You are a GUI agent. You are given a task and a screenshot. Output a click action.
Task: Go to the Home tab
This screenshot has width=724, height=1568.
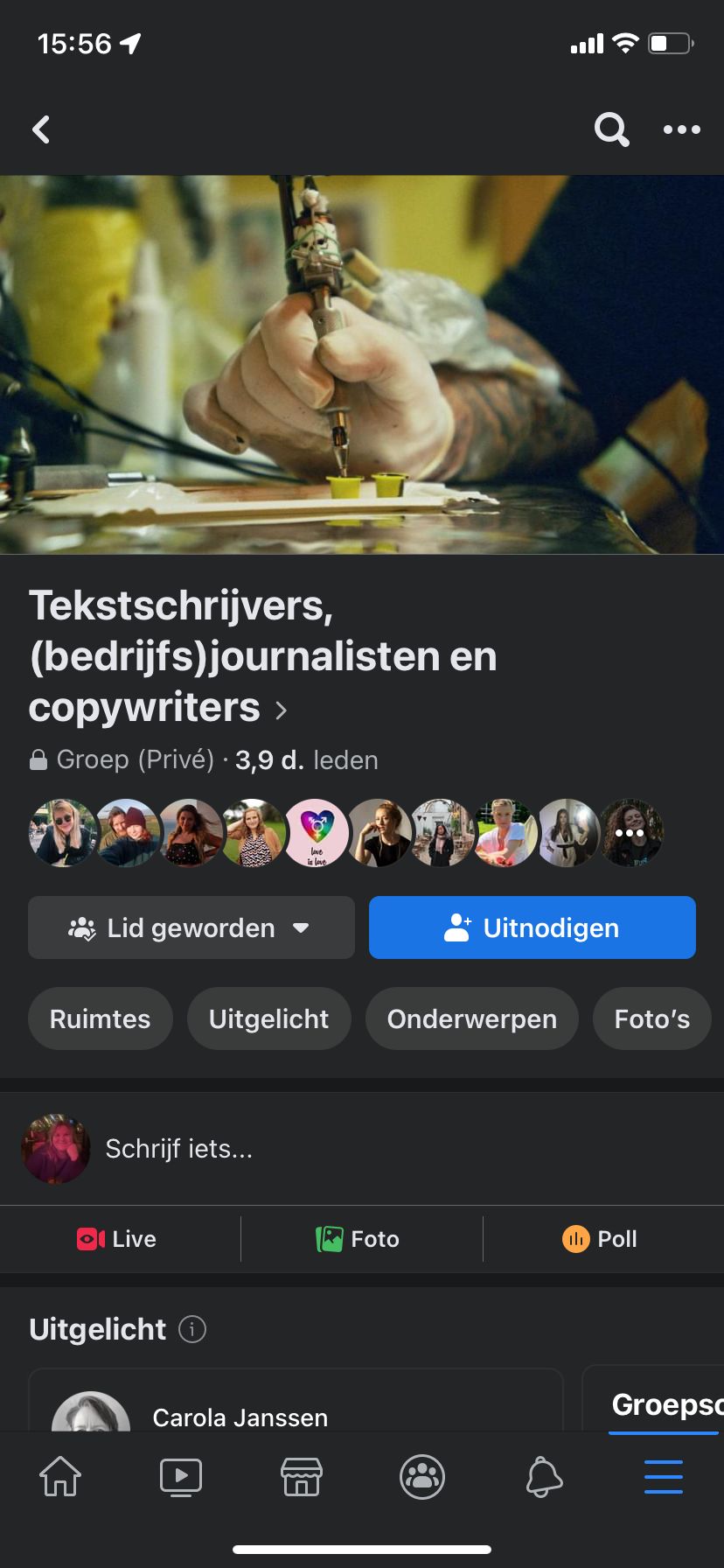point(60,1477)
